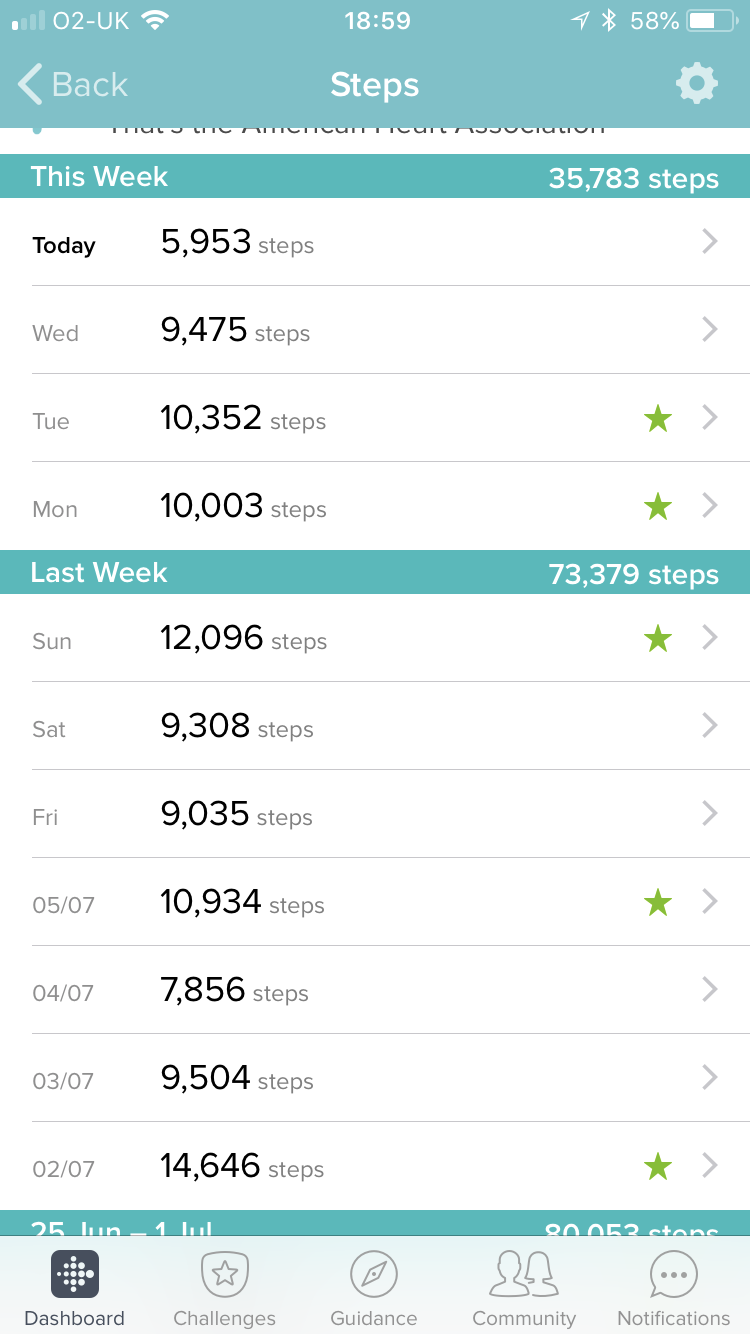Open Tuesday's 10,352 steps entry
This screenshot has height=1334, width=750.
(x=375, y=419)
